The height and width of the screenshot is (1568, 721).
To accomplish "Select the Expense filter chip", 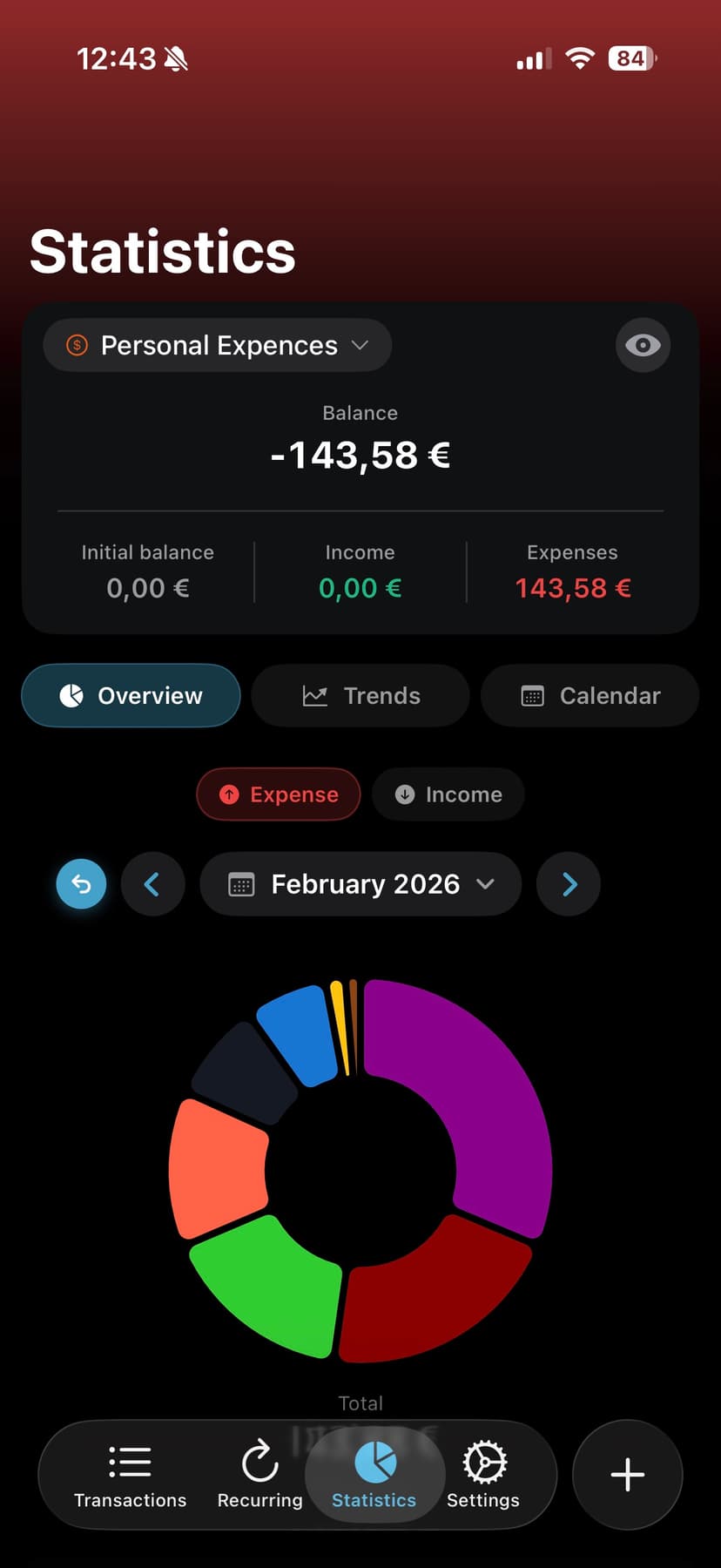I will pyautogui.click(x=279, y=794).
